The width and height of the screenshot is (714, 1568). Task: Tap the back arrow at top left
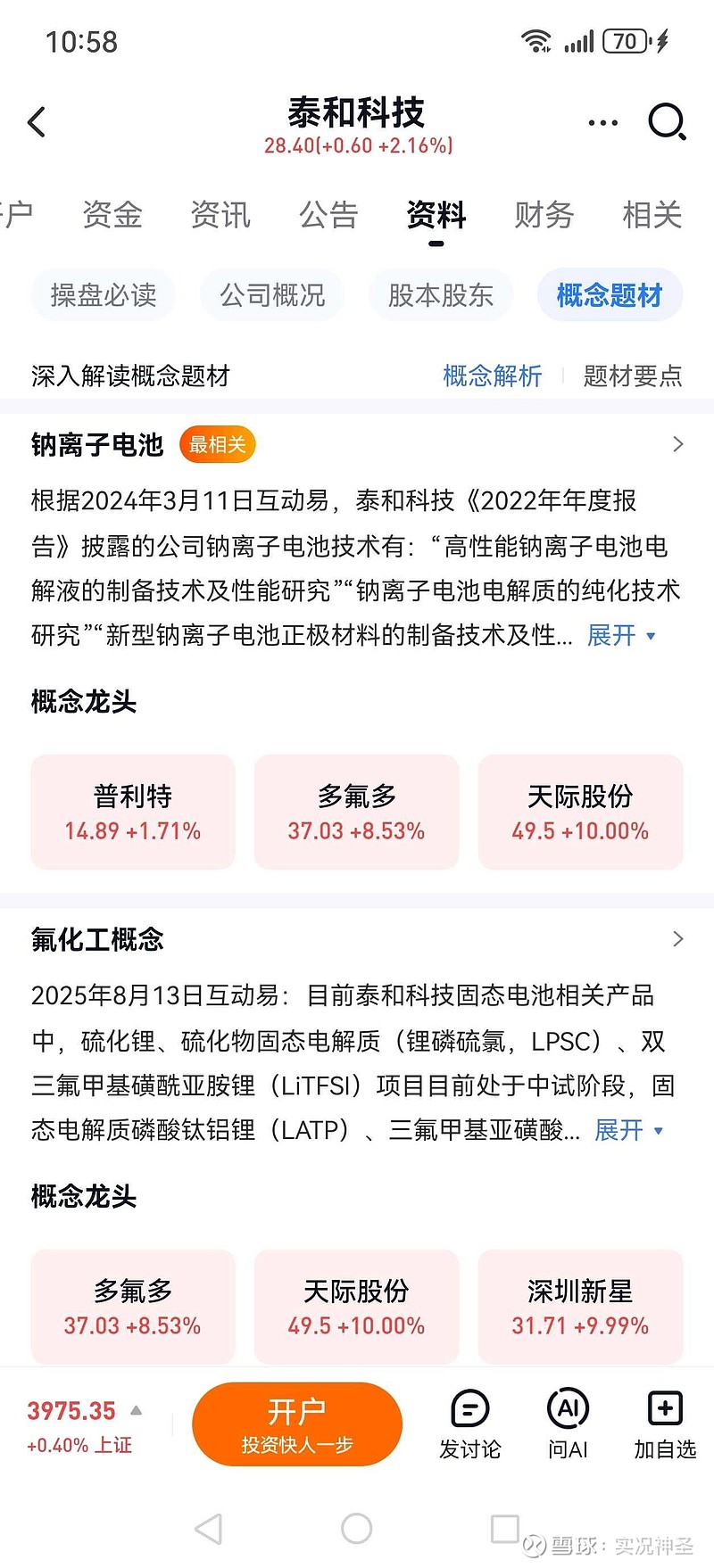[x=37, y=122]
